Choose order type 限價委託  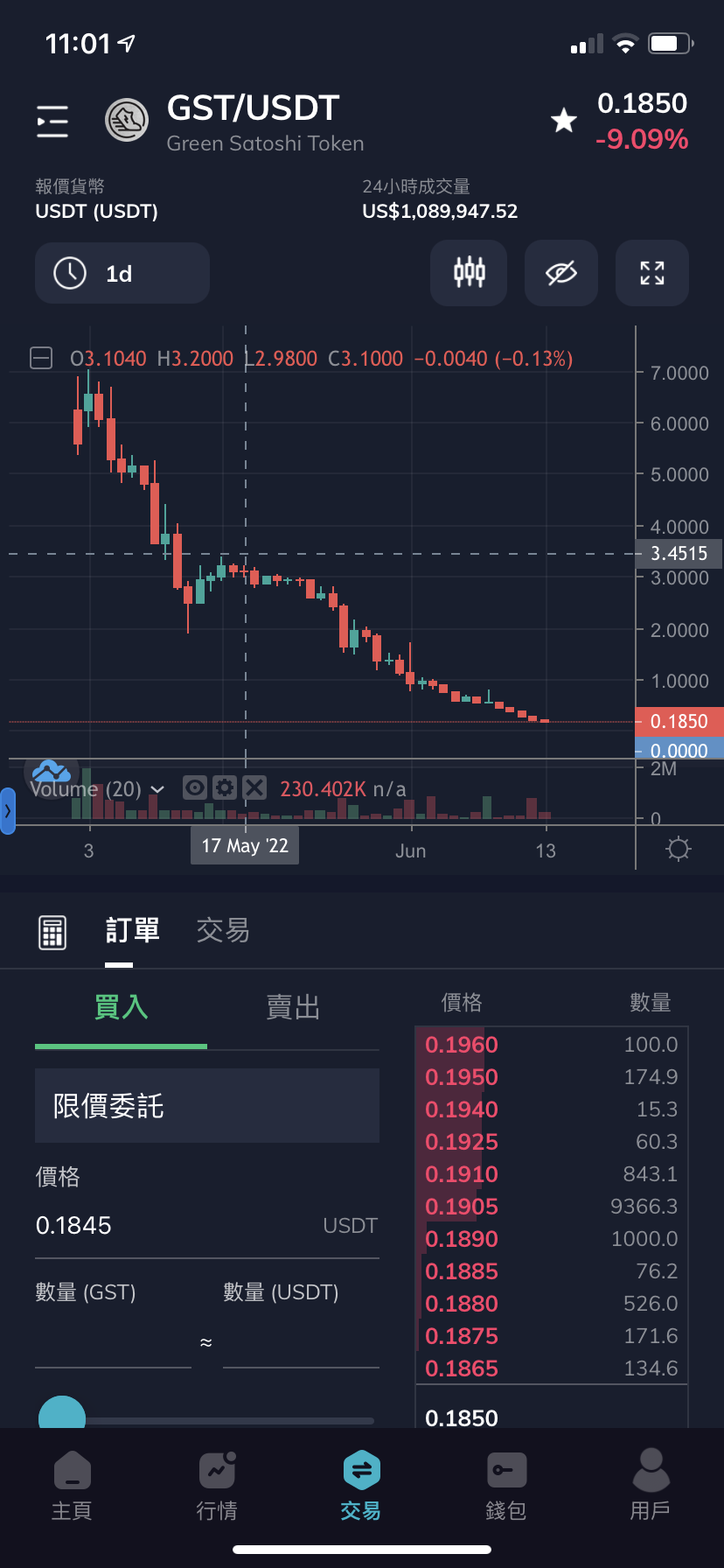click(x=207, y=1106)
